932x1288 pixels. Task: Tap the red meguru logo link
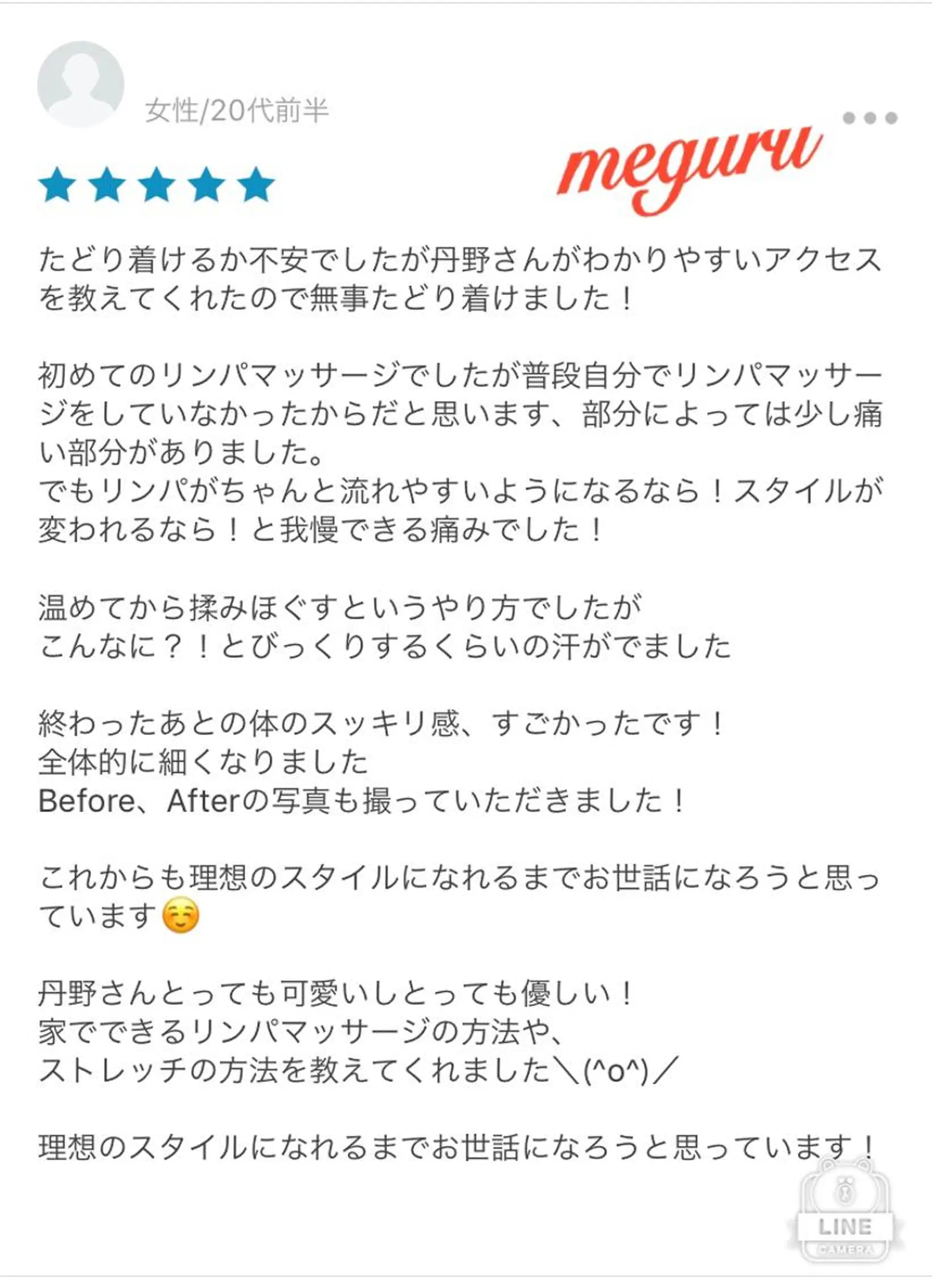point(687,165)
